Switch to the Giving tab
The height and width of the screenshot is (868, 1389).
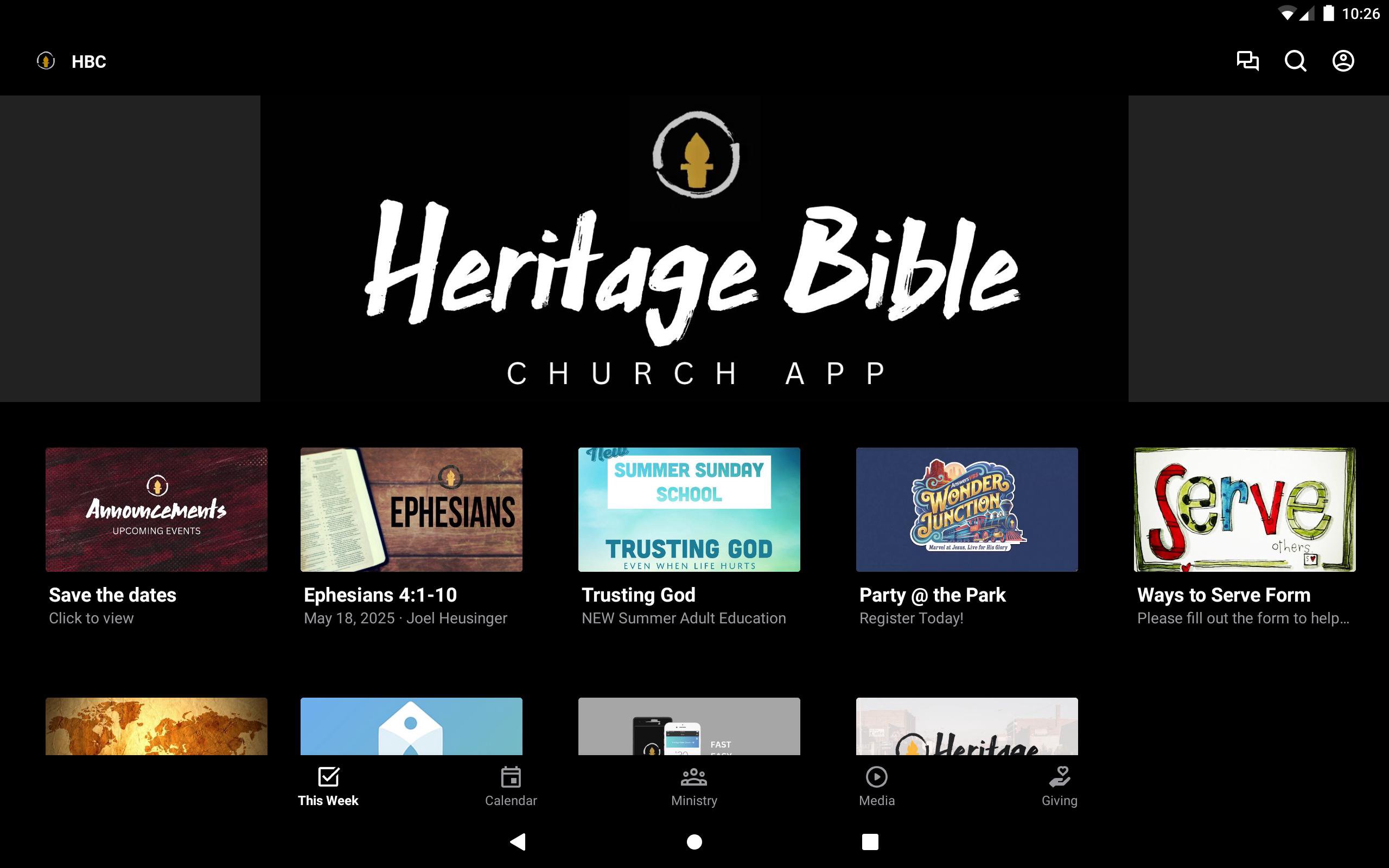(x=1060, y=787)
